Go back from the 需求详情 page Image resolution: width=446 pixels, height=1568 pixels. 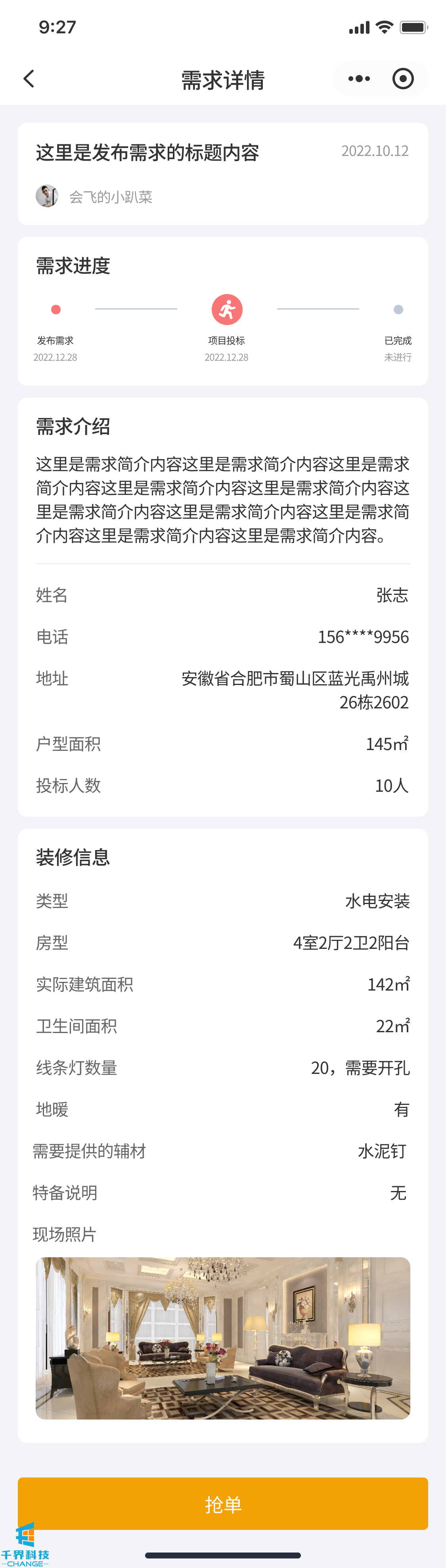tap(29, 79)
